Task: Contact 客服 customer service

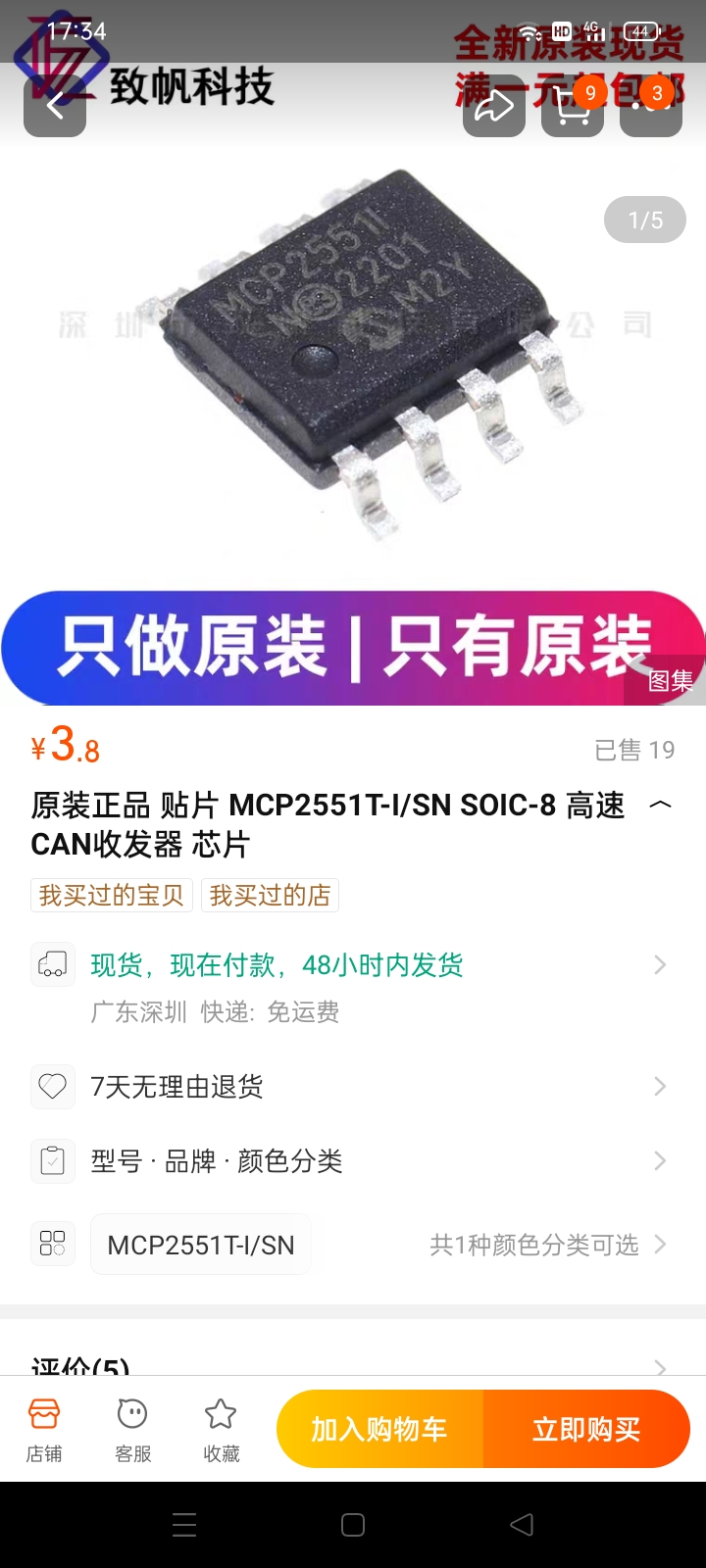Action: 132,1429
